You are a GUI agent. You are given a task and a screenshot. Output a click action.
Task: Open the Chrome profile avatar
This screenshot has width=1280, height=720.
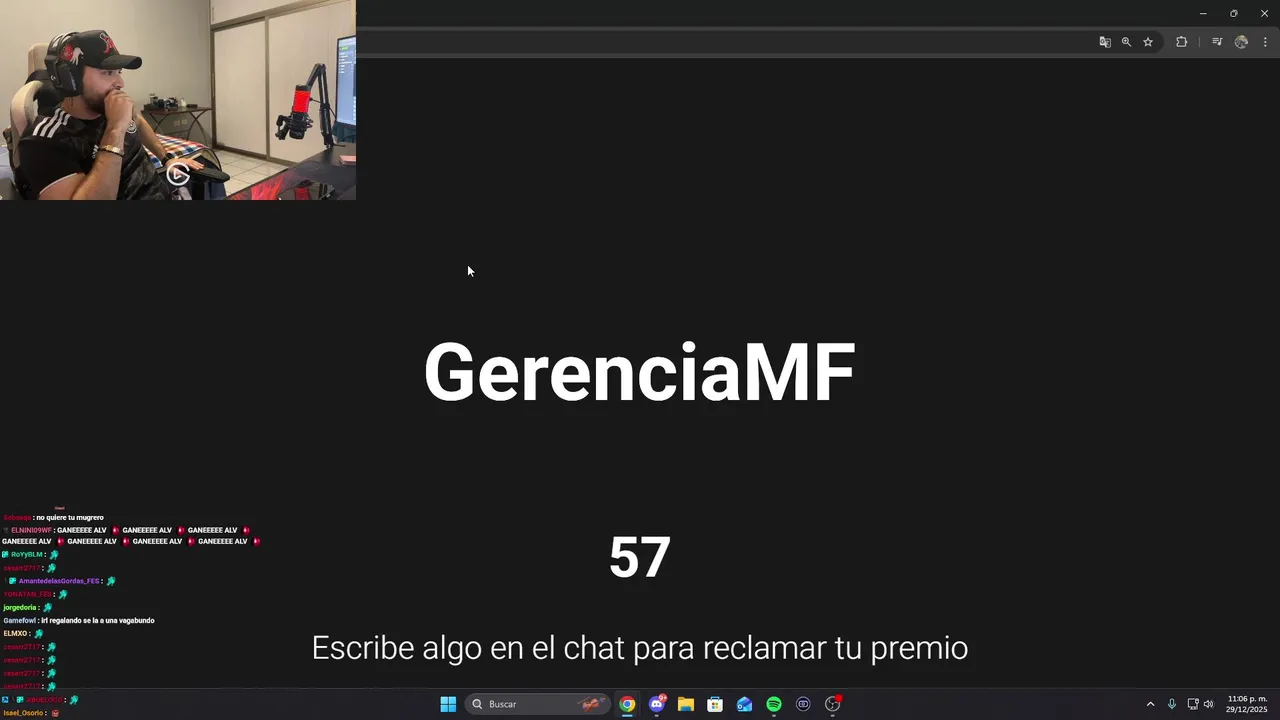click(x=1241, y=42)
